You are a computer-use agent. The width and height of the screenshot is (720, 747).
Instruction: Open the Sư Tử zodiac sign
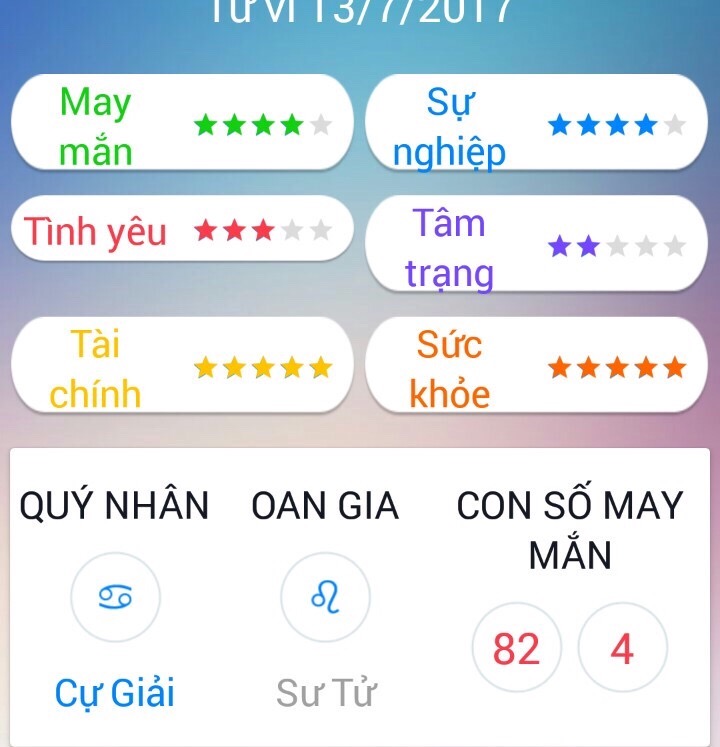(x=325, y=598)
